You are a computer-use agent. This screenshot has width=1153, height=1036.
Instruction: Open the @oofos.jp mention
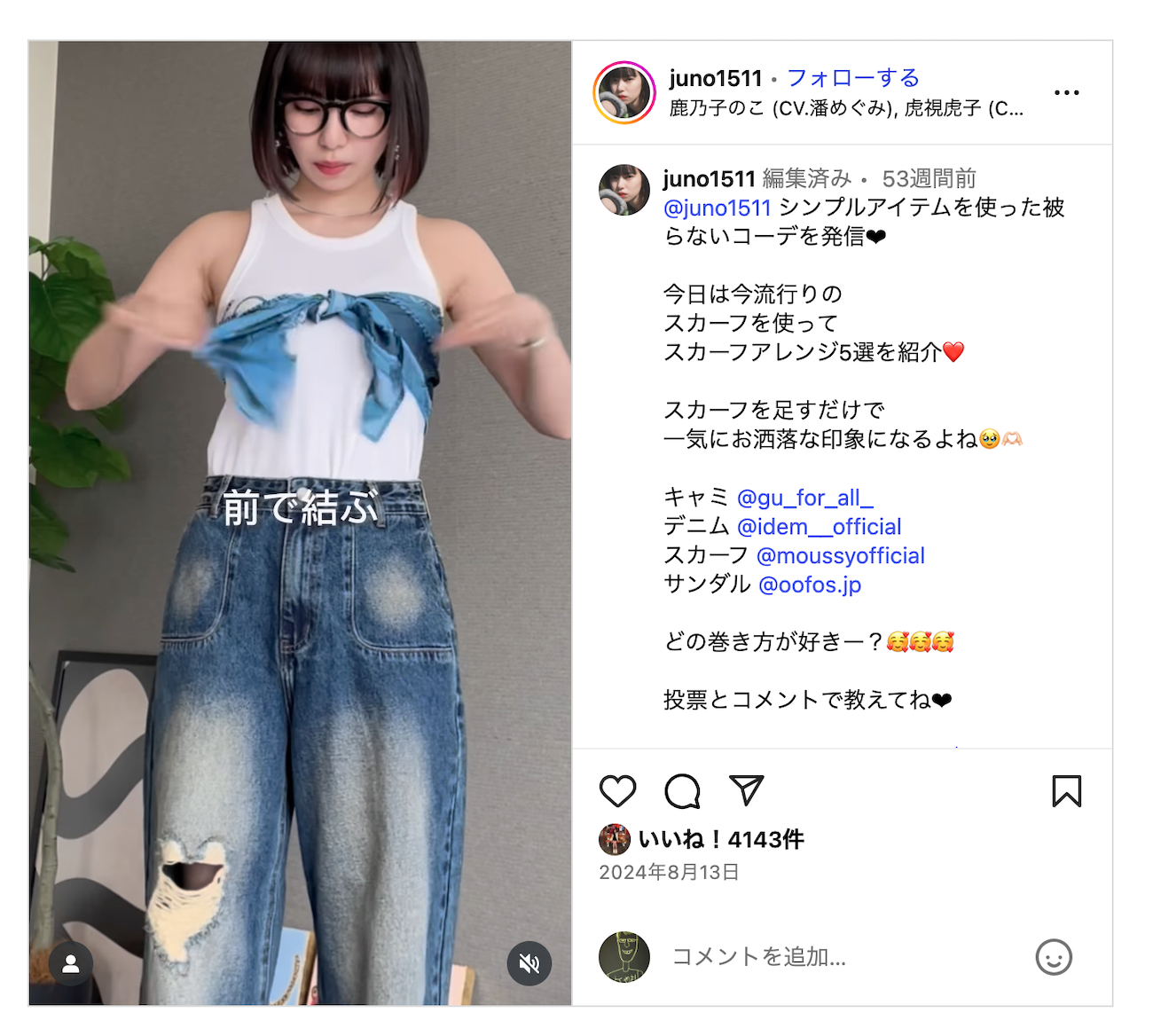(x=810, y=585)
